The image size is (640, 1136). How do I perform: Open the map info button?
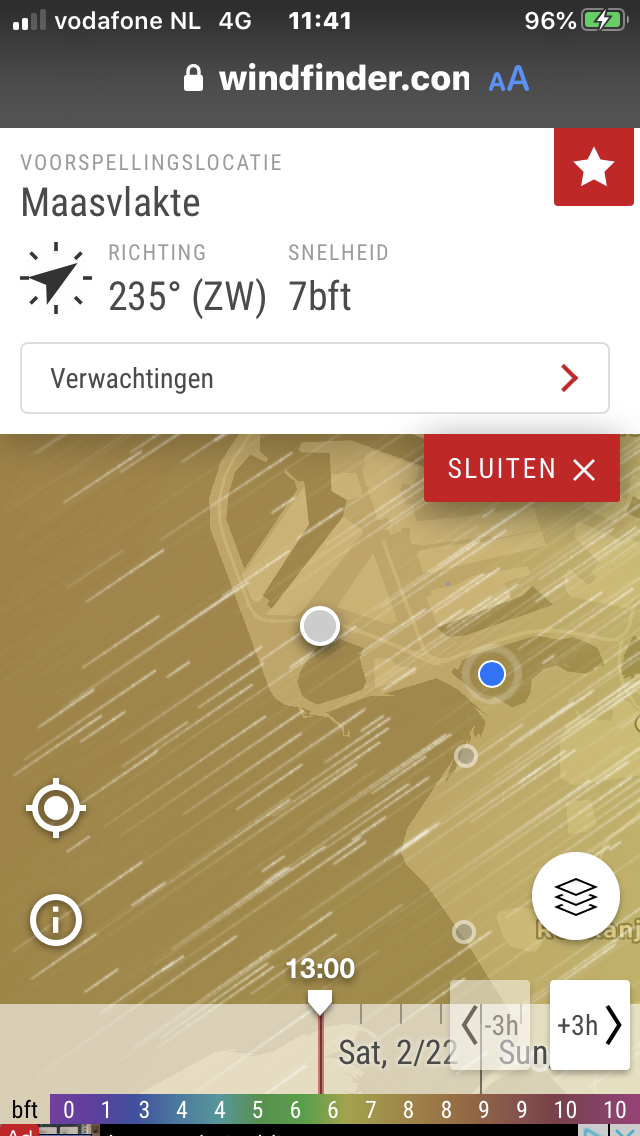click(x=56, y=919)
